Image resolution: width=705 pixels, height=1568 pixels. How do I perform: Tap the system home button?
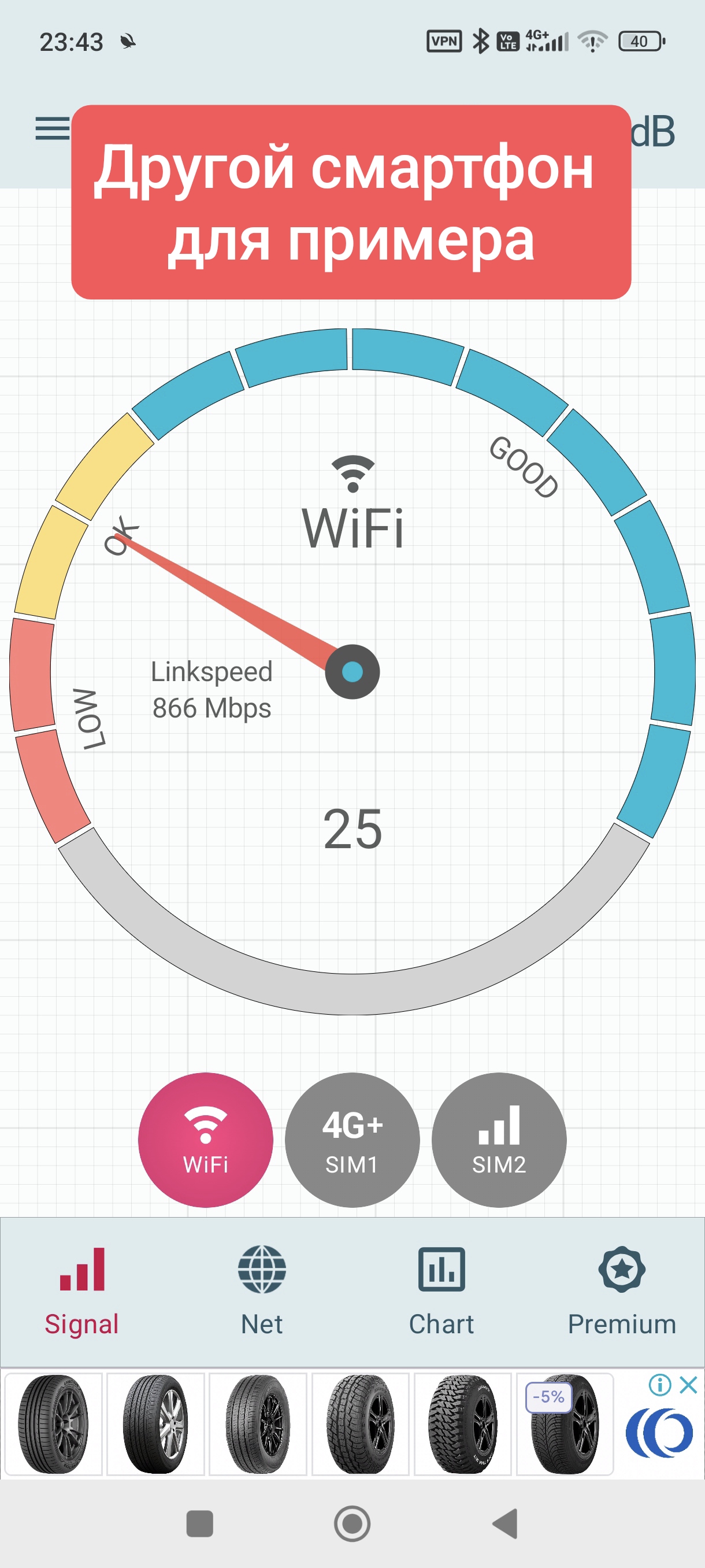click(352, 1523)
